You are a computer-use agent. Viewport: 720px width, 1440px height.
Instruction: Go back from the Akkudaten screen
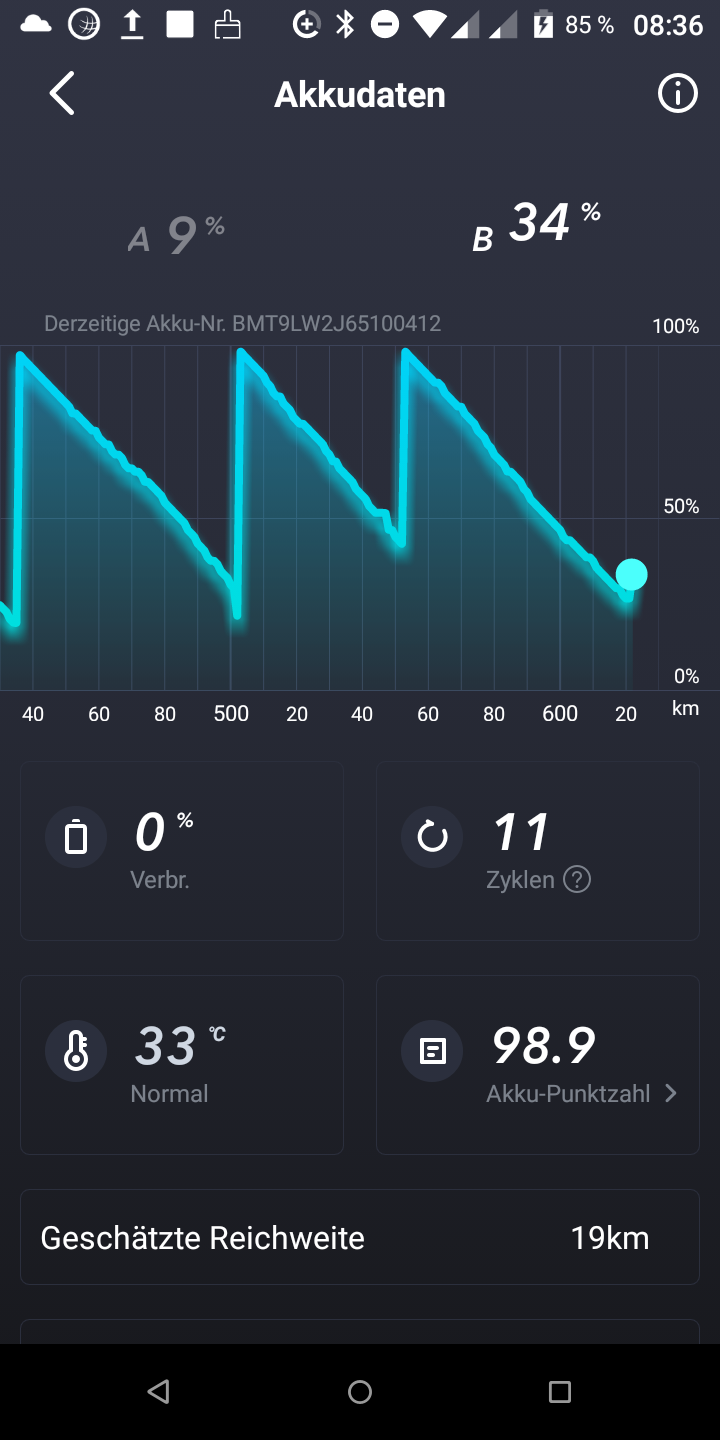coord(62,95)
